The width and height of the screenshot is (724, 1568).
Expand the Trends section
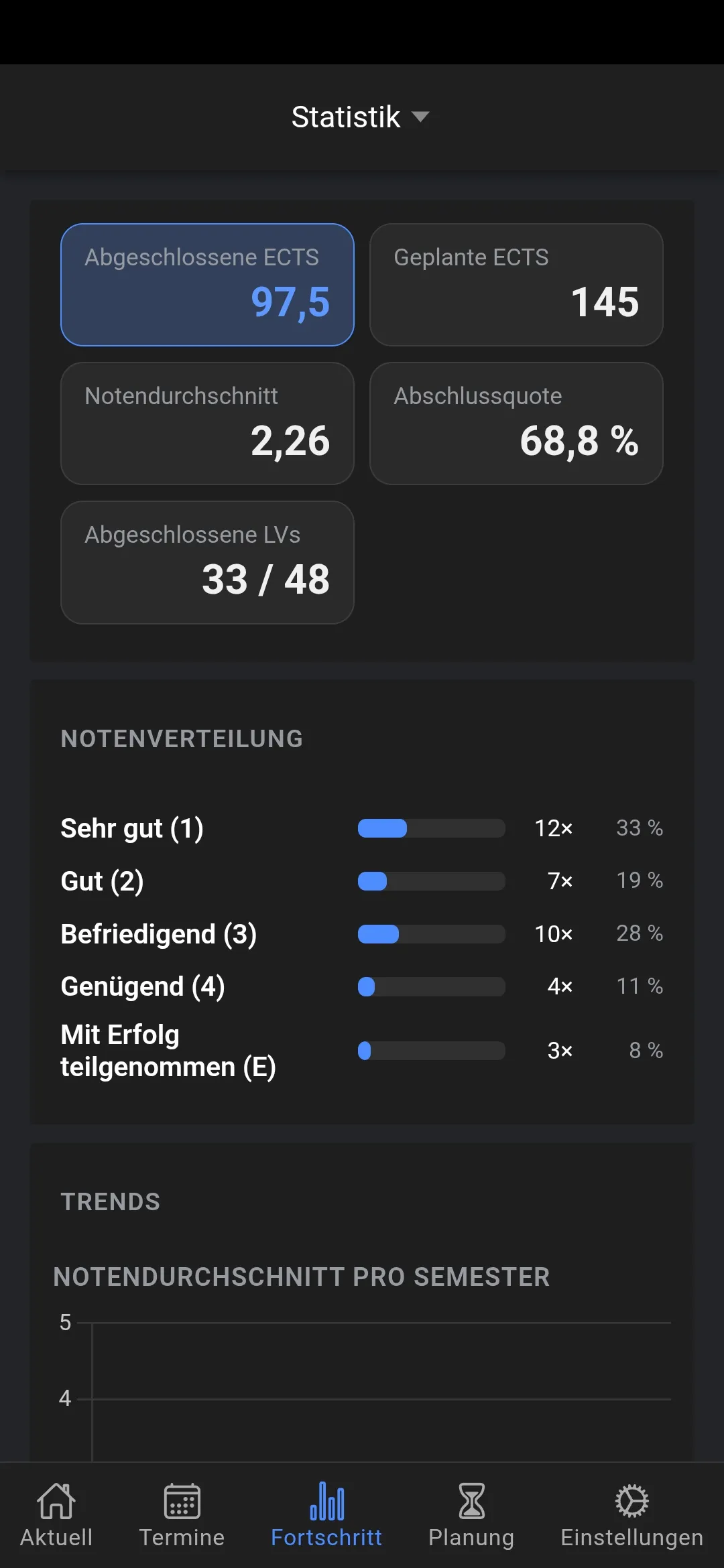(110, 1201)
